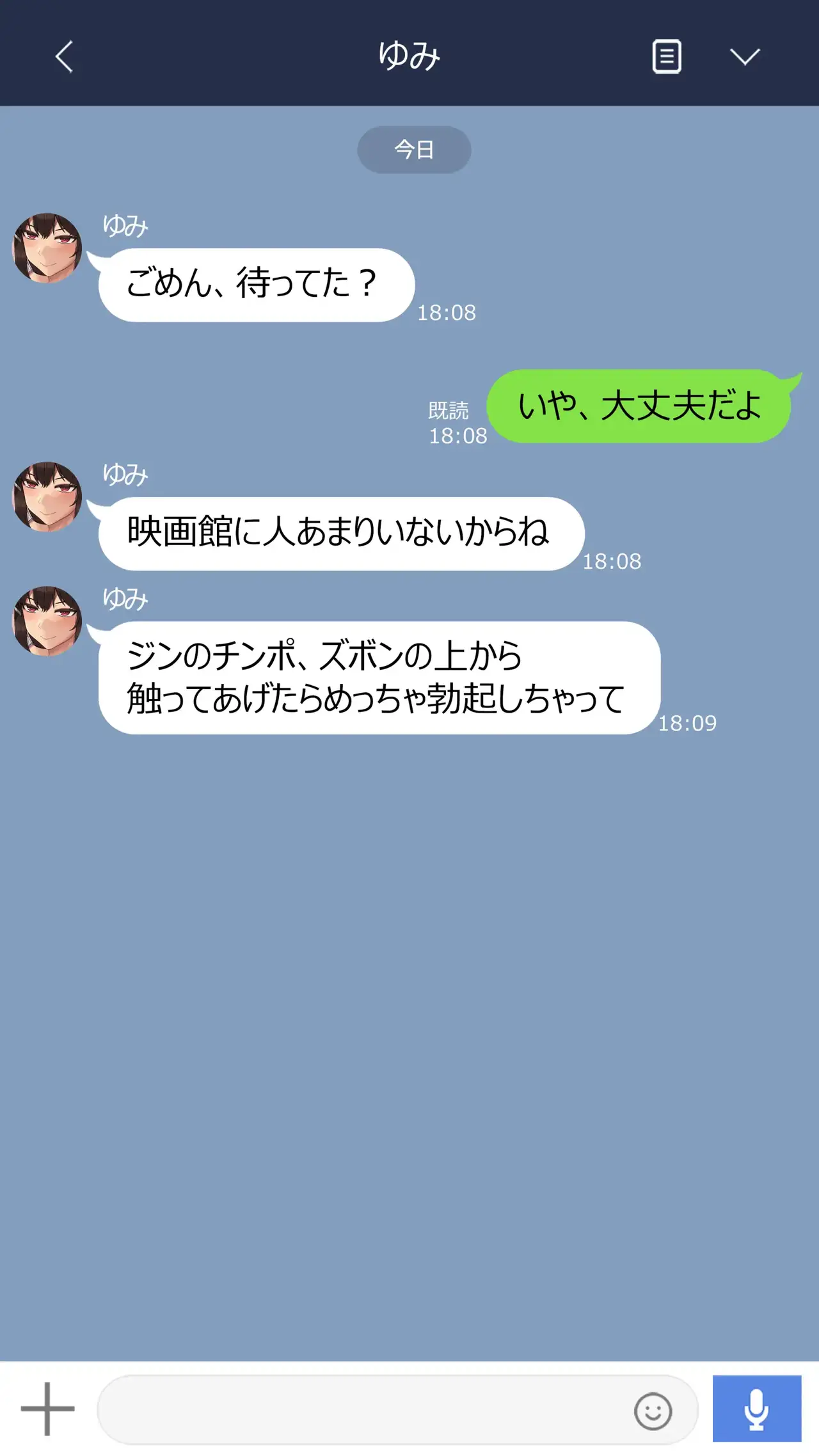The image size is (819, 1456).
Task: Expand the chat menu chevron
Action: click(745, 57)
